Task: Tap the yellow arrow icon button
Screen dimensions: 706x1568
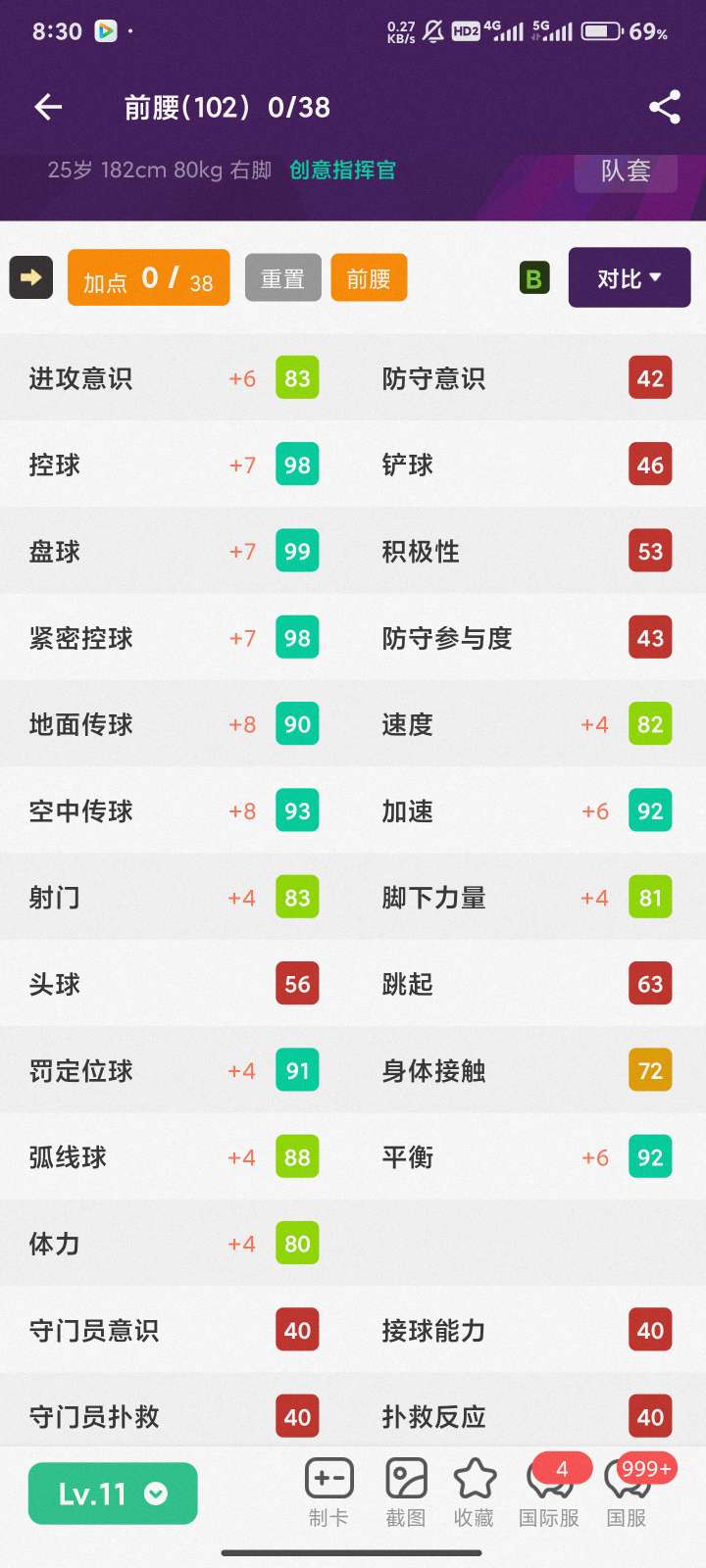Action: click(x=30, y=278)
